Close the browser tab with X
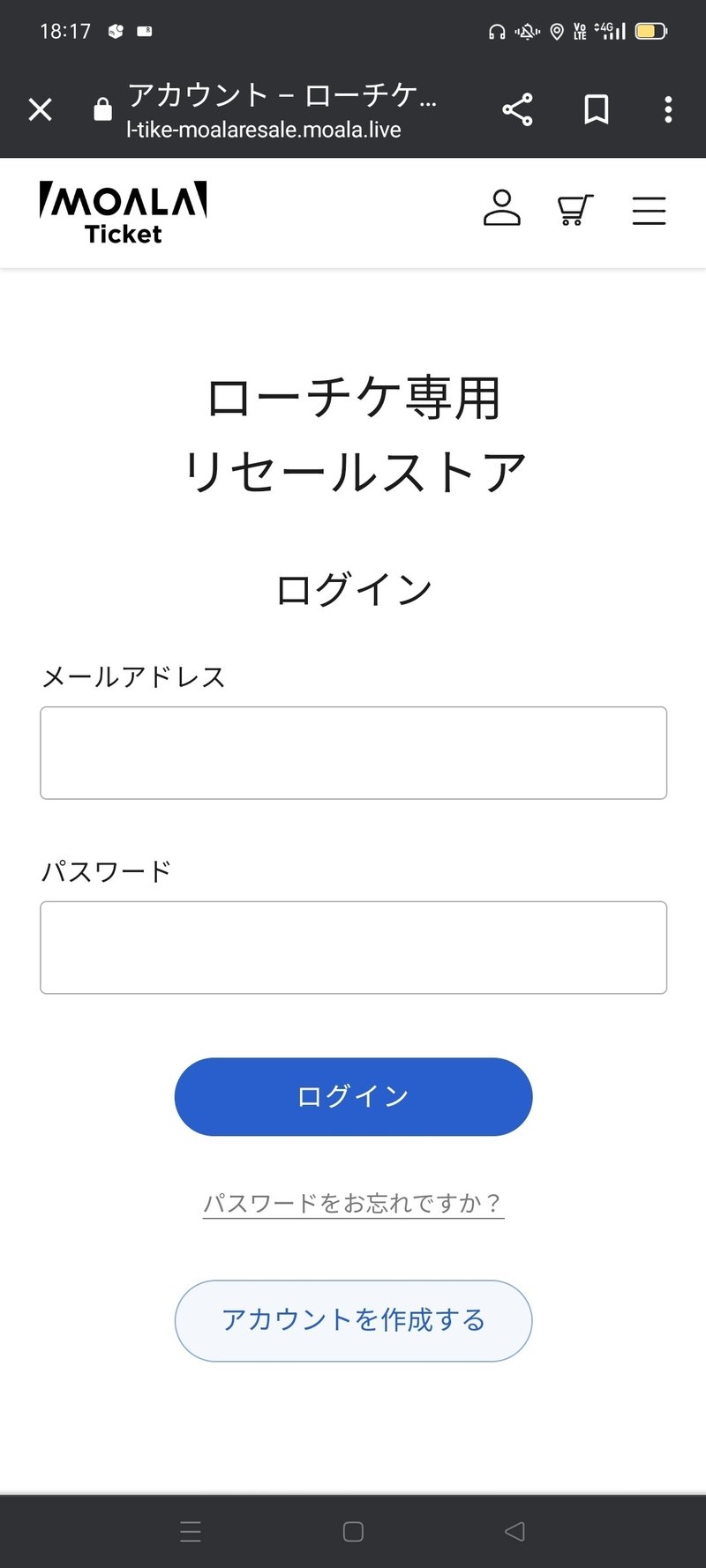The height and width of the screenshot is (1568, 706). [x=41, y=109]
